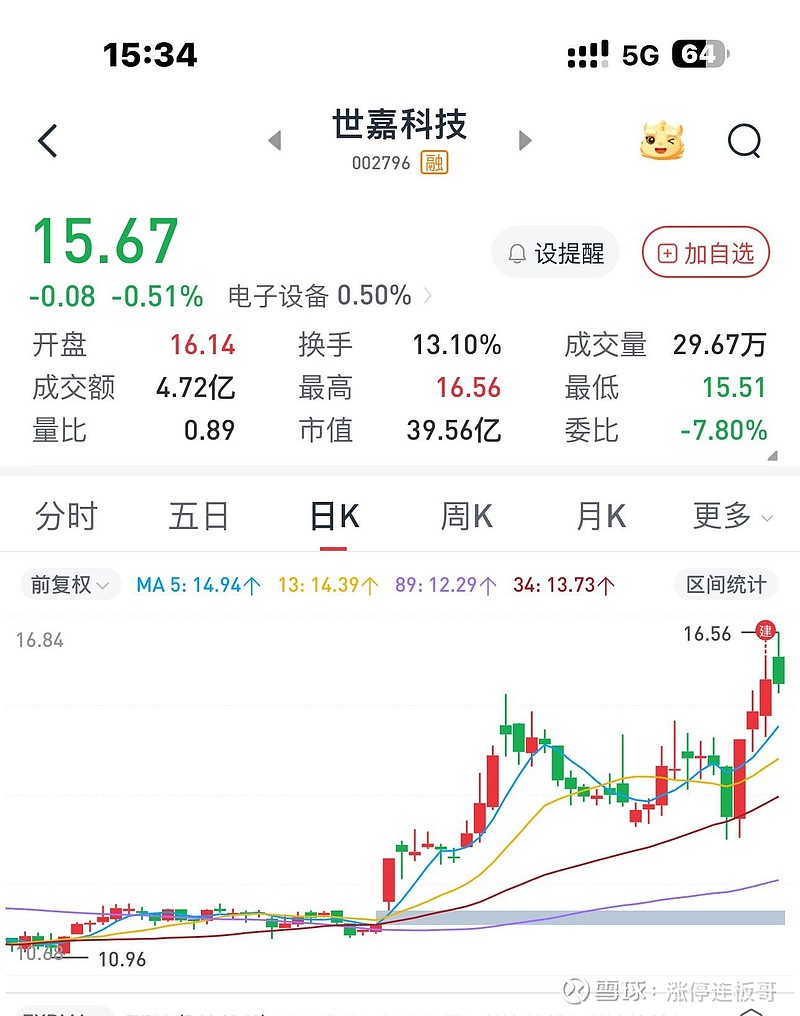Switch to the 周K chart tab
800x1016 pixels.
[x=467, y=516]
